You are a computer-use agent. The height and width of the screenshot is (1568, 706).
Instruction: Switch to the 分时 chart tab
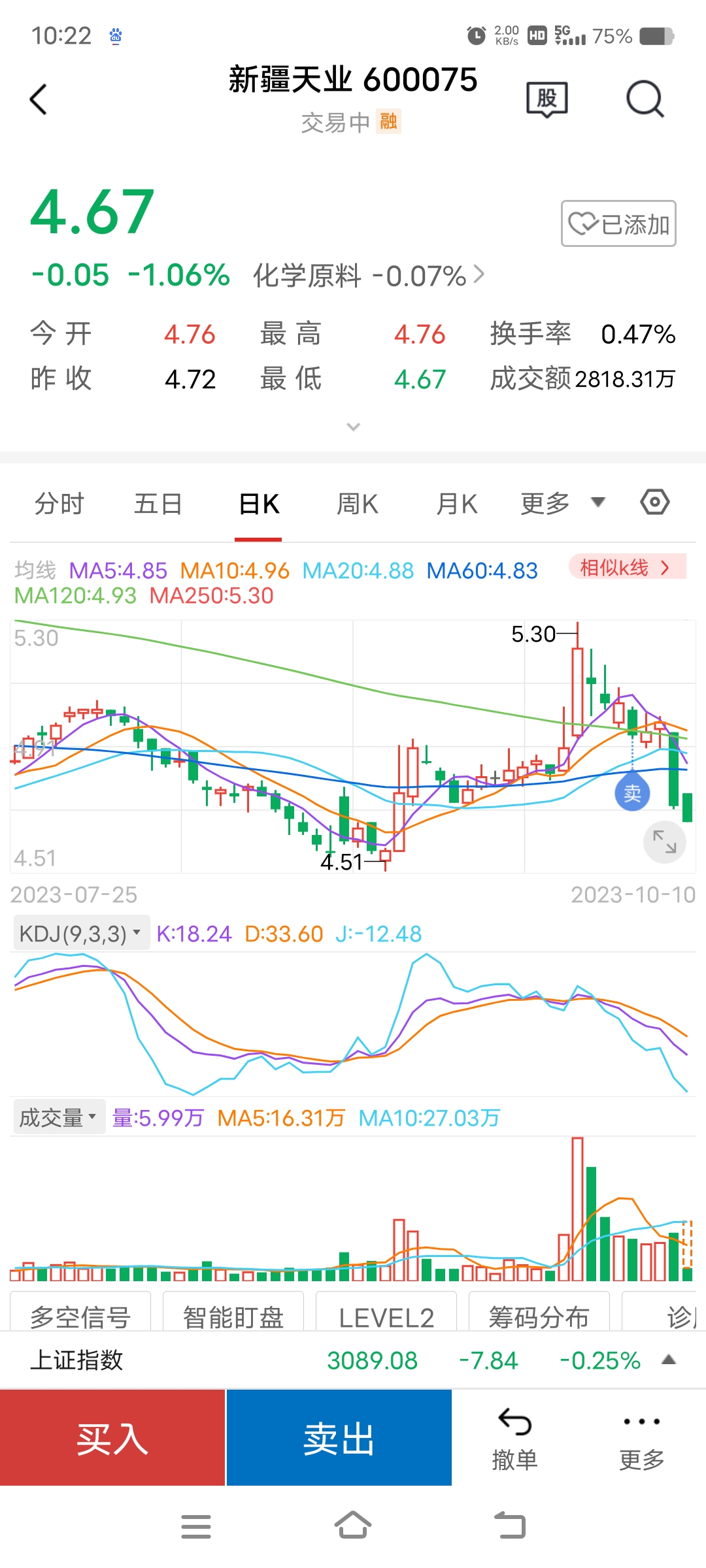[x=59, y=504]
